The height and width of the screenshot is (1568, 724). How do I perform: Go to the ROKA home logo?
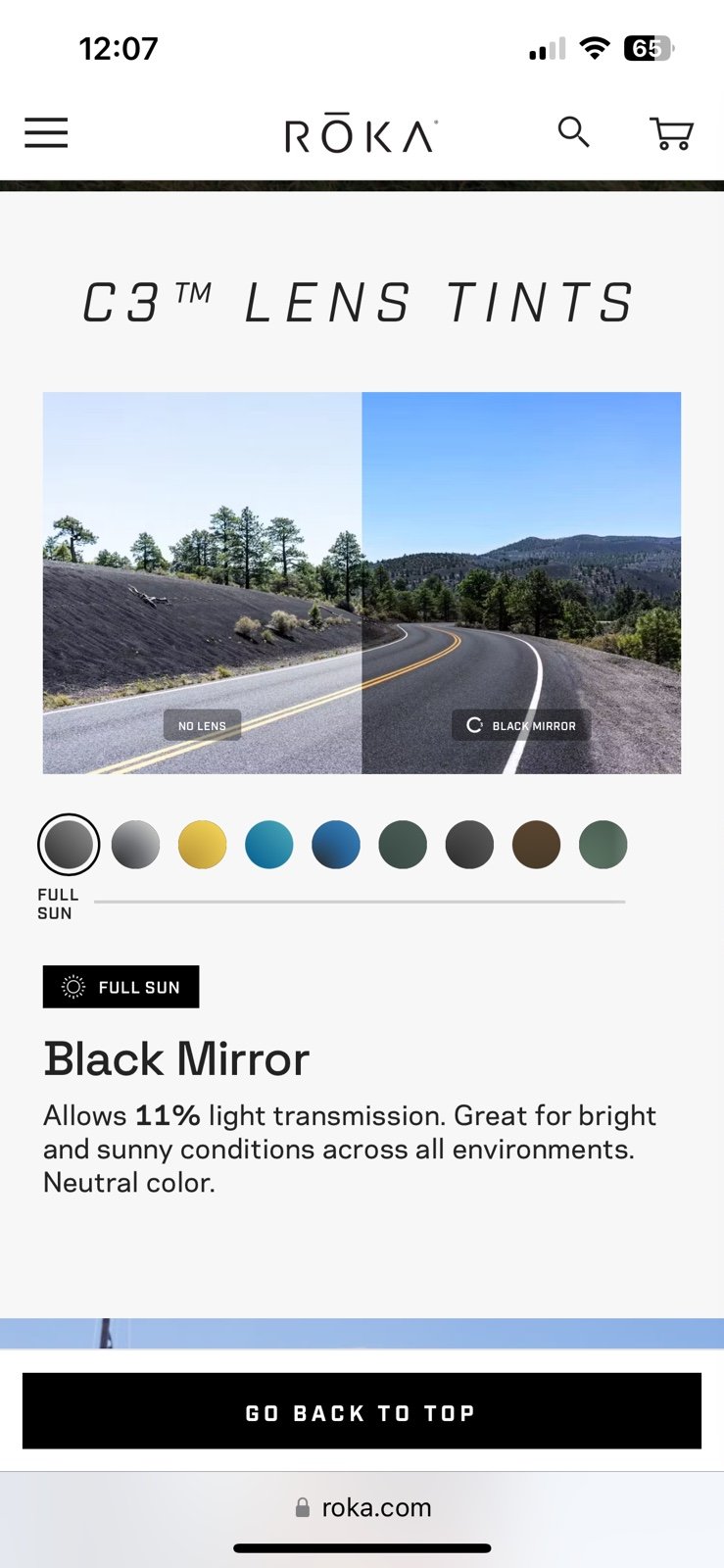[x=361, y=134]
